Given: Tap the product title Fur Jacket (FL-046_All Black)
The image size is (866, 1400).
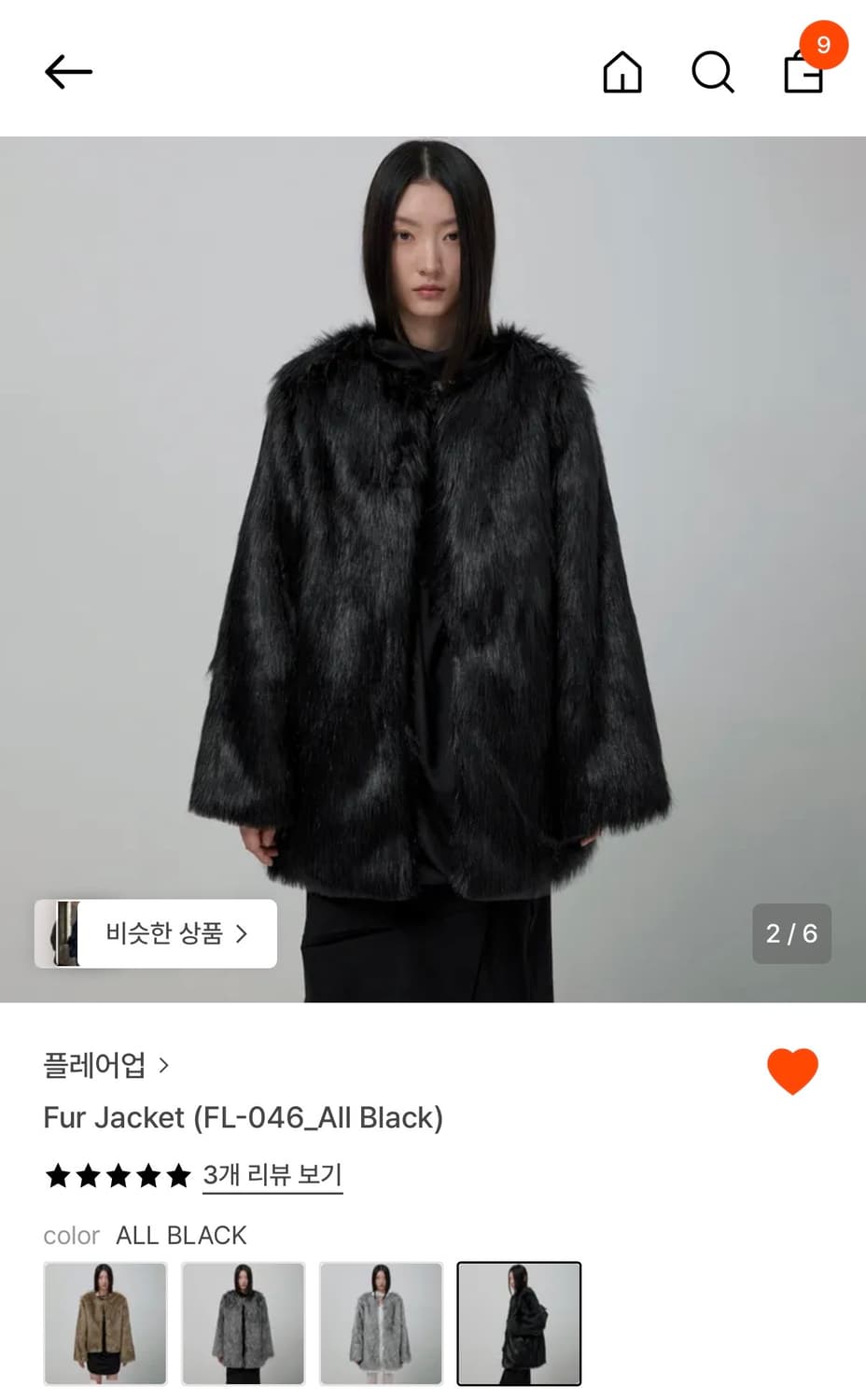Looking at the screenshot, I should point(243,1118).
